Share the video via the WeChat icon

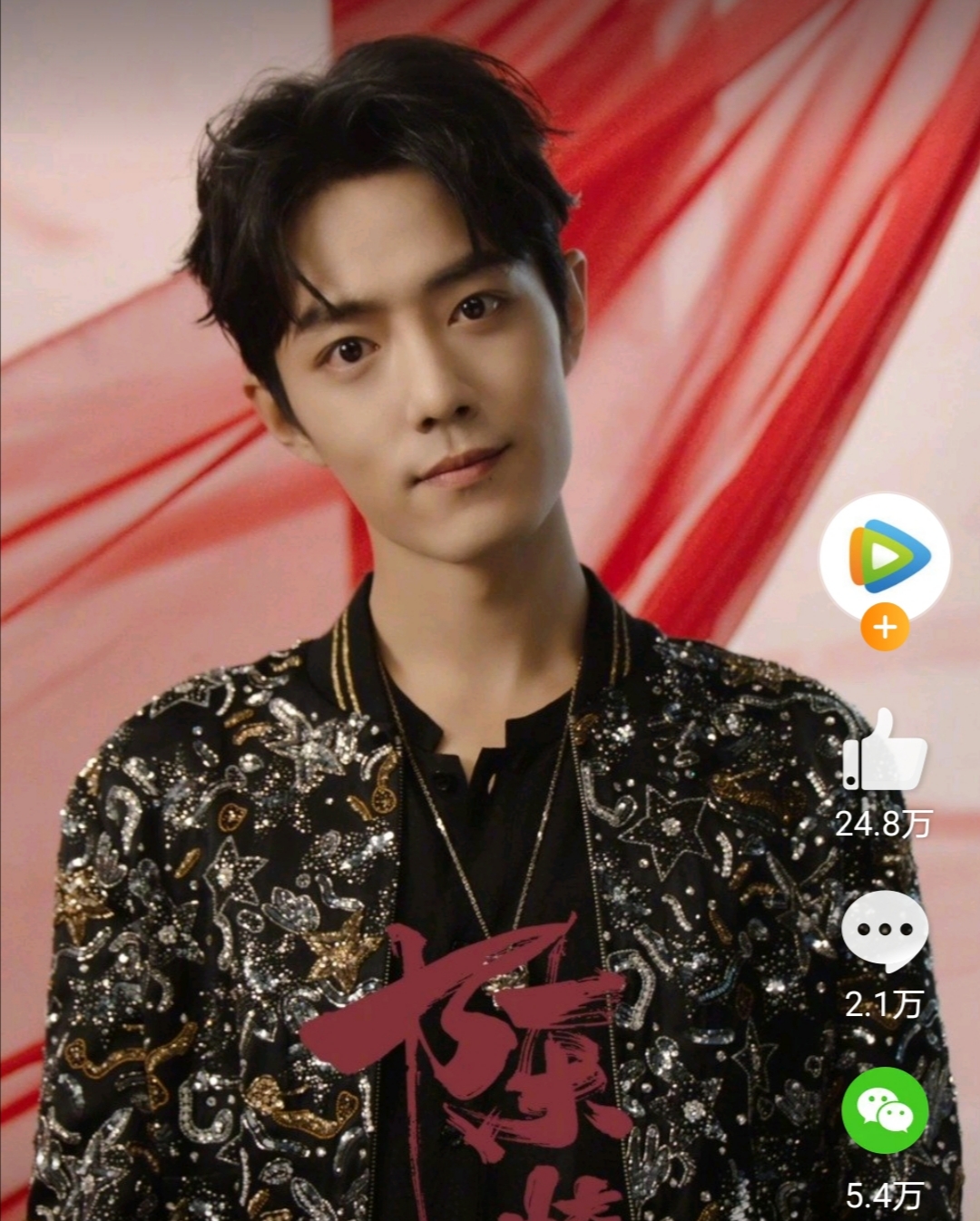pyautogui.click(x=885, y=1111)
